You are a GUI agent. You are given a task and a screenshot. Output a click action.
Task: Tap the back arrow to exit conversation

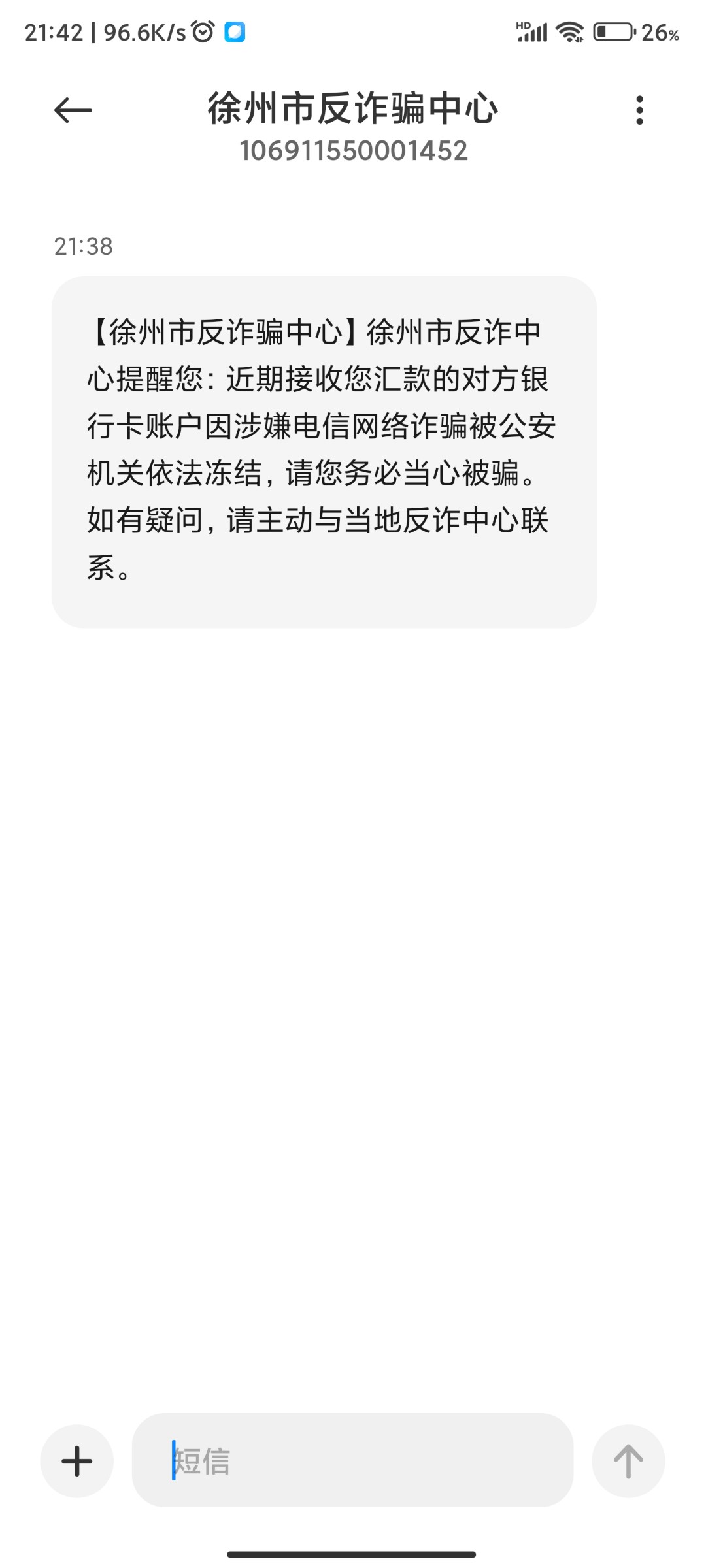[x=73, y=110]
